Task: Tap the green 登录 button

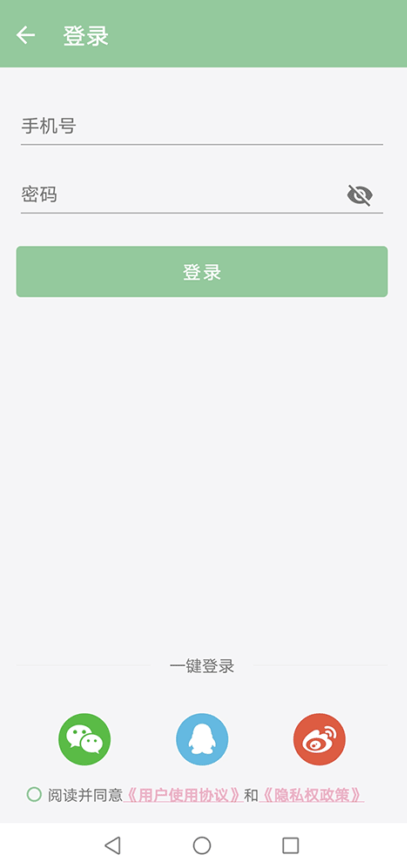Action: tap(202, 272)
